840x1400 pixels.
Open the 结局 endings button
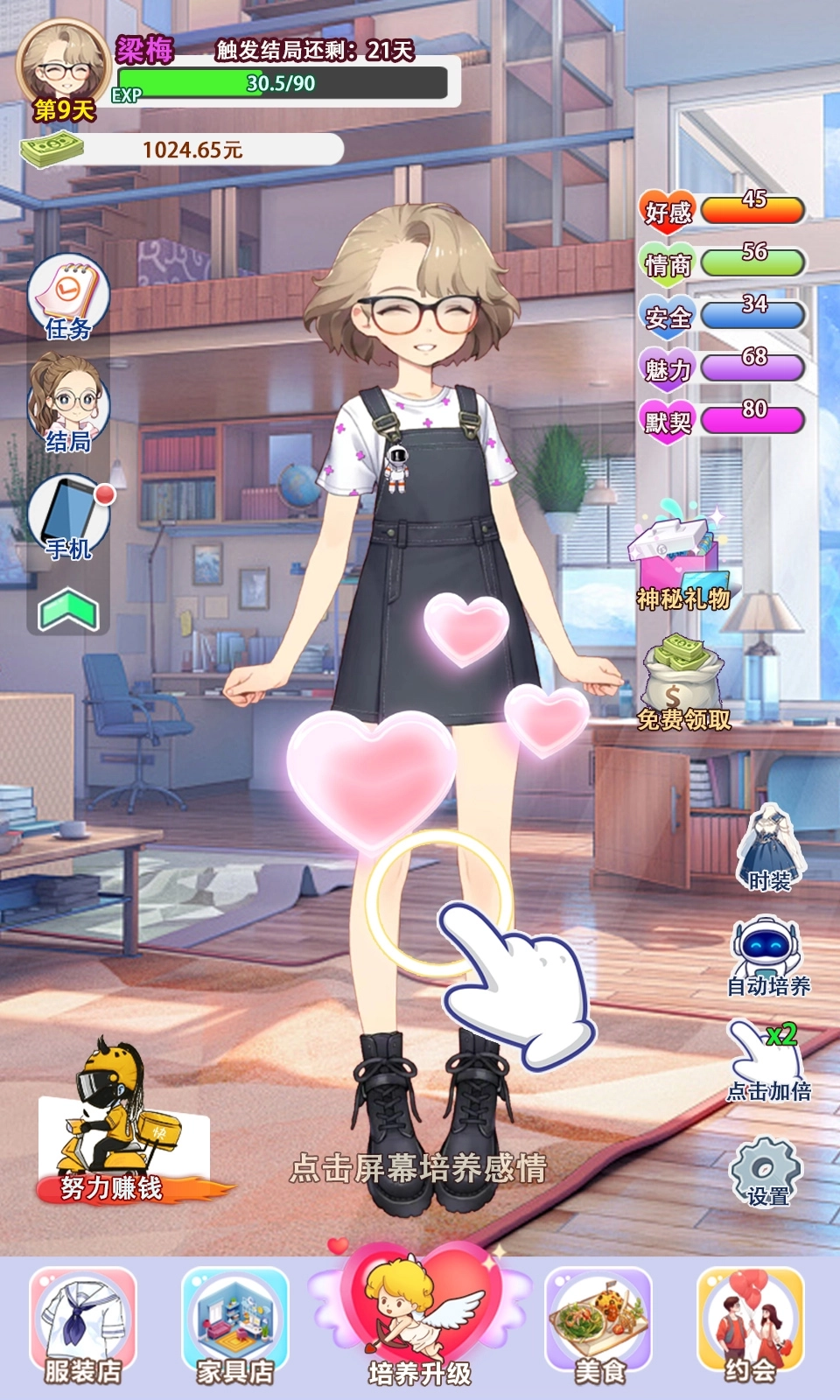[68, 404]
